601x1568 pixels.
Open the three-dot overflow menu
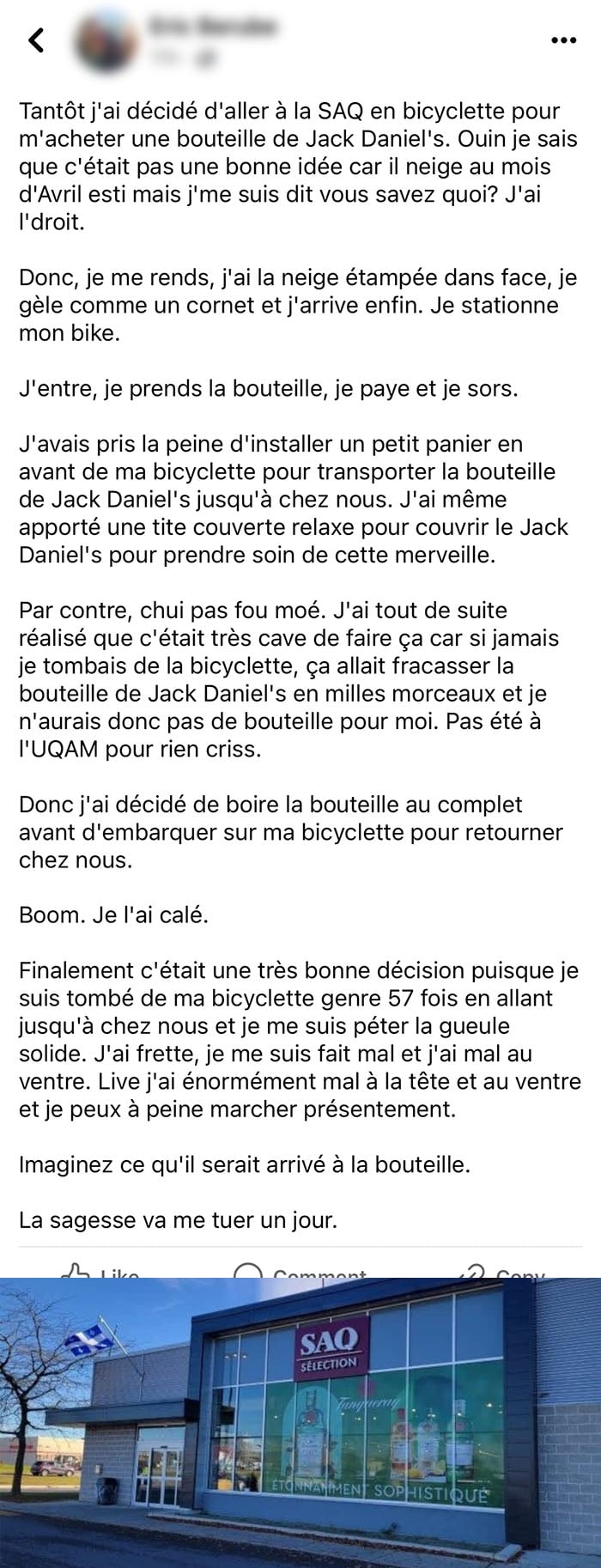click(x=563, y=40)
